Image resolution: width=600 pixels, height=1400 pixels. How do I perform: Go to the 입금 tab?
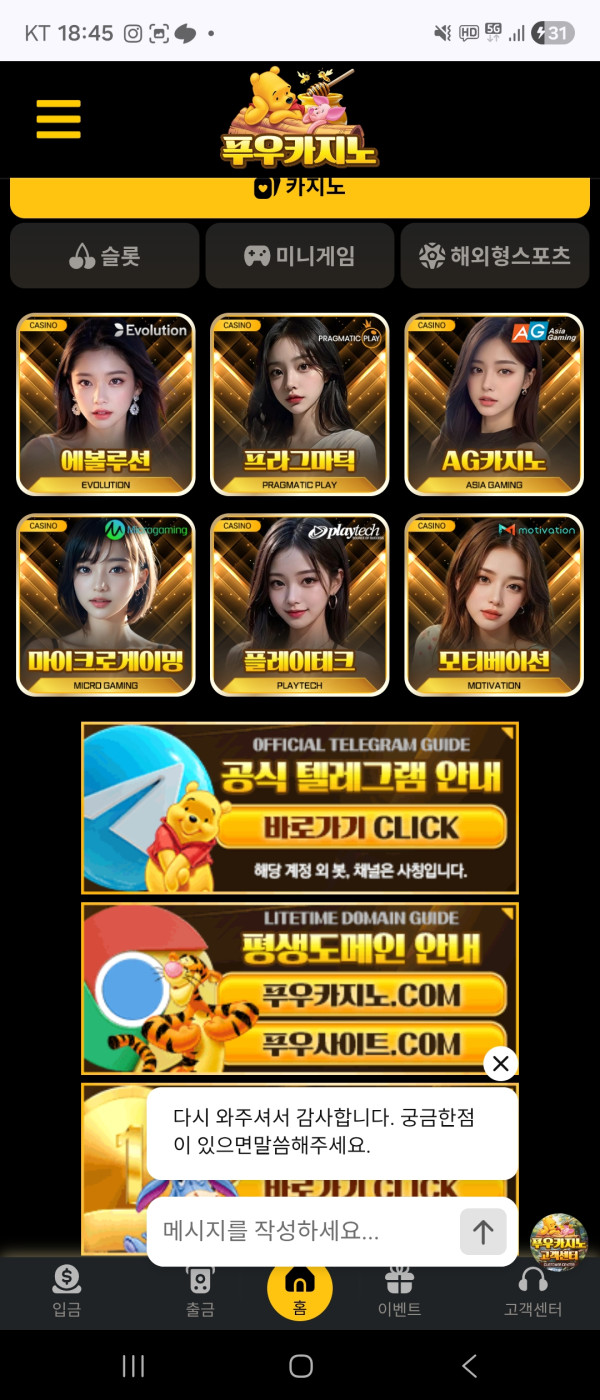pos(66,1292)
